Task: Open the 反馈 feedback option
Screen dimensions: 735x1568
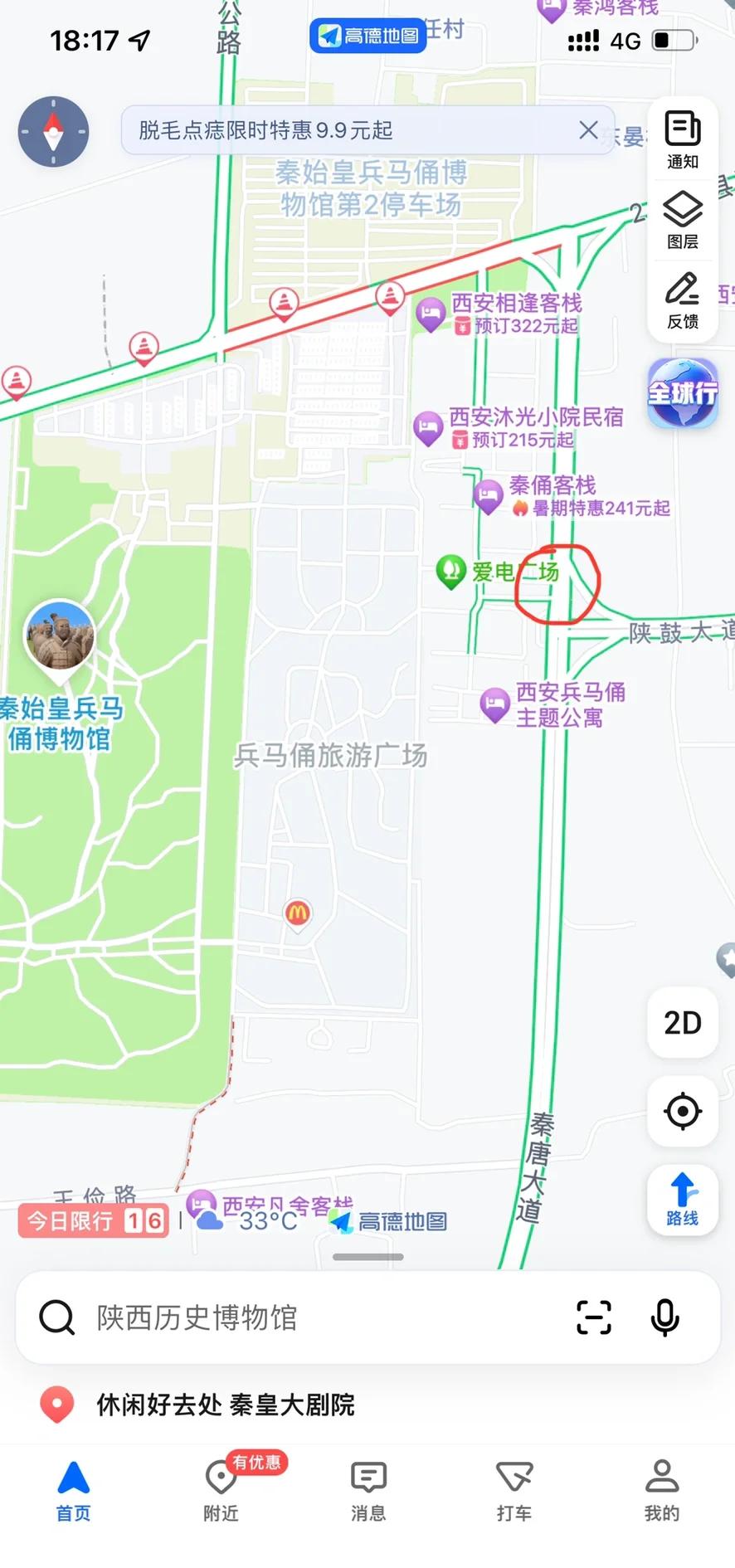Action: tap(683, 299)
